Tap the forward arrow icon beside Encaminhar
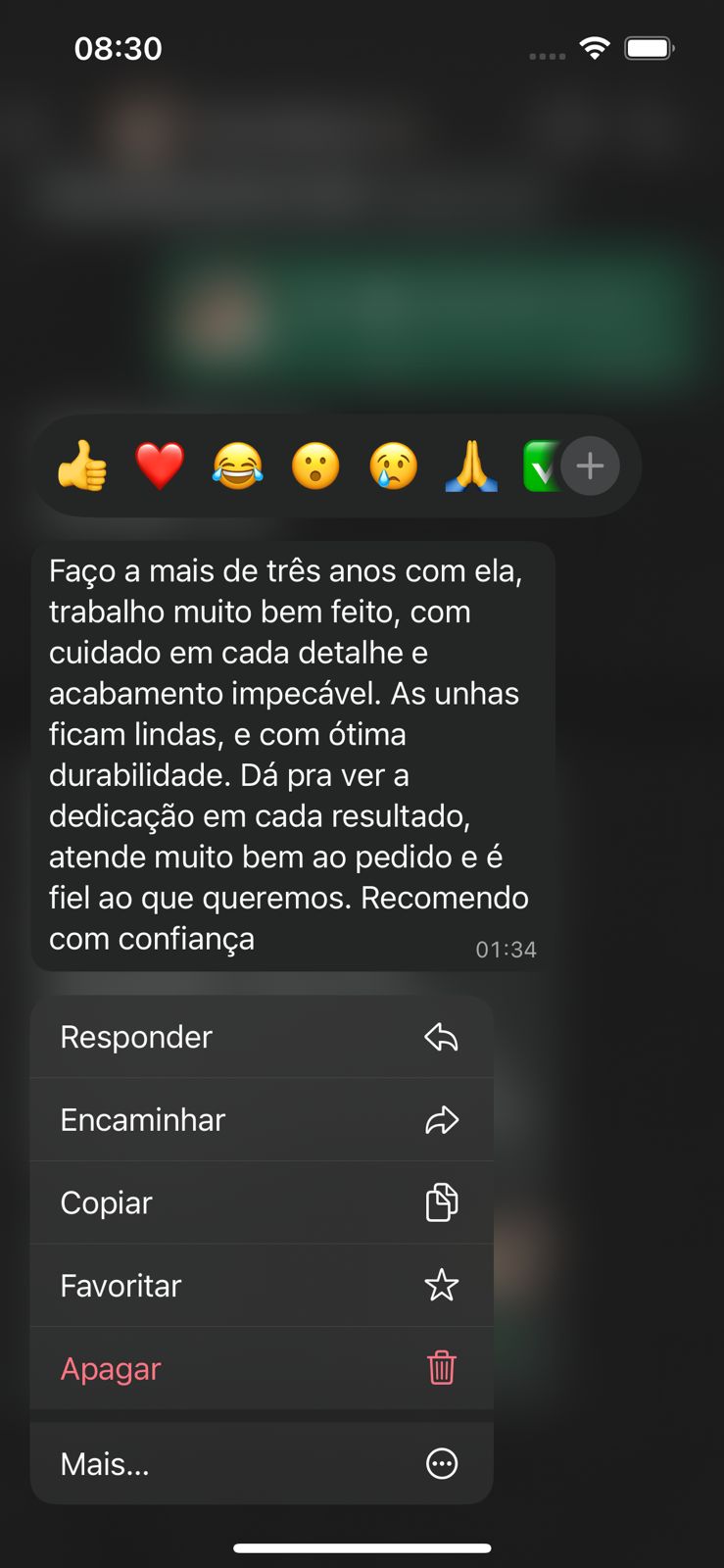Screen dimensions: 724x1568 [x=441, y=1119]
